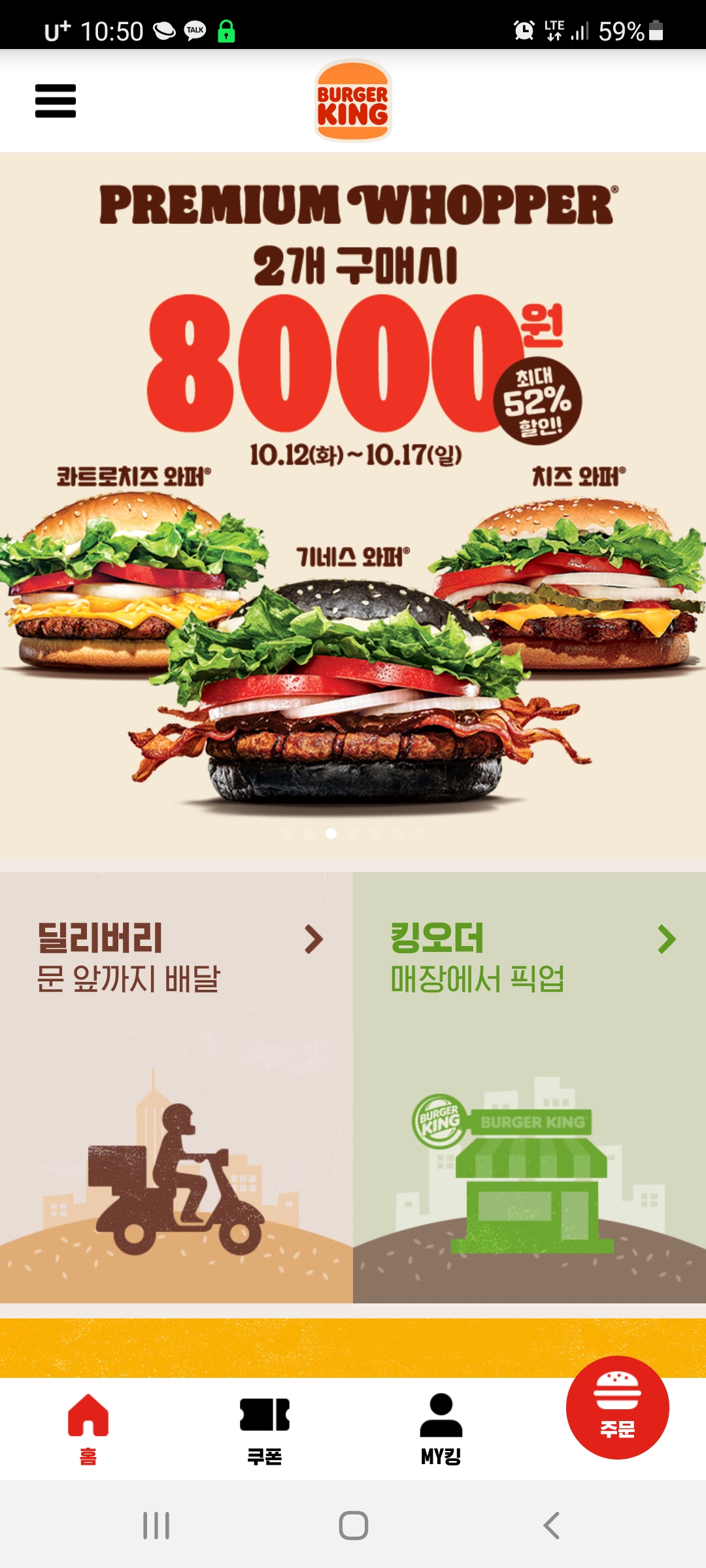
Task: Open the hamburger menu
Action: [x=56, y=101]
